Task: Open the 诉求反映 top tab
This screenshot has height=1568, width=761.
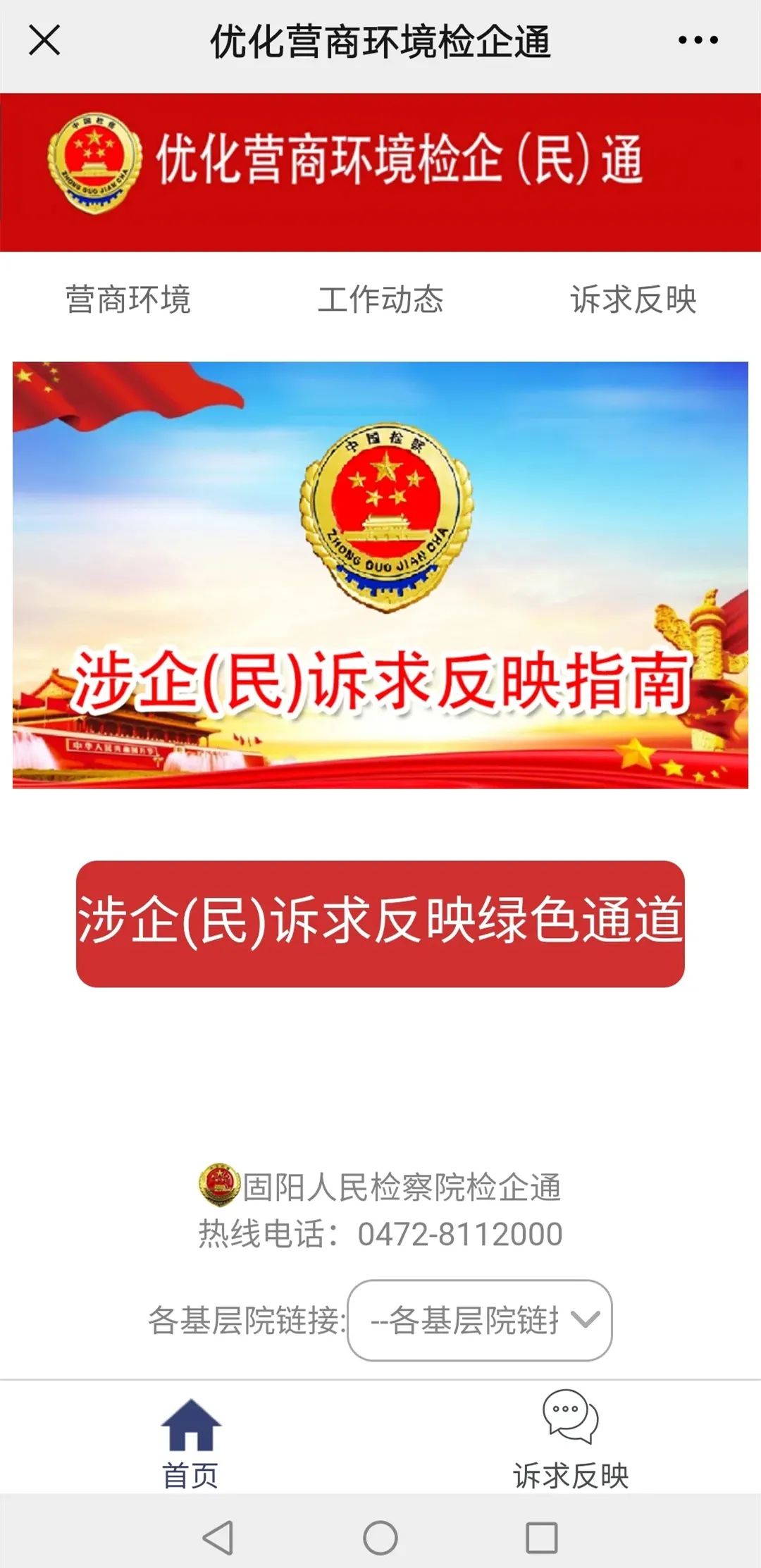Action: 633,300
